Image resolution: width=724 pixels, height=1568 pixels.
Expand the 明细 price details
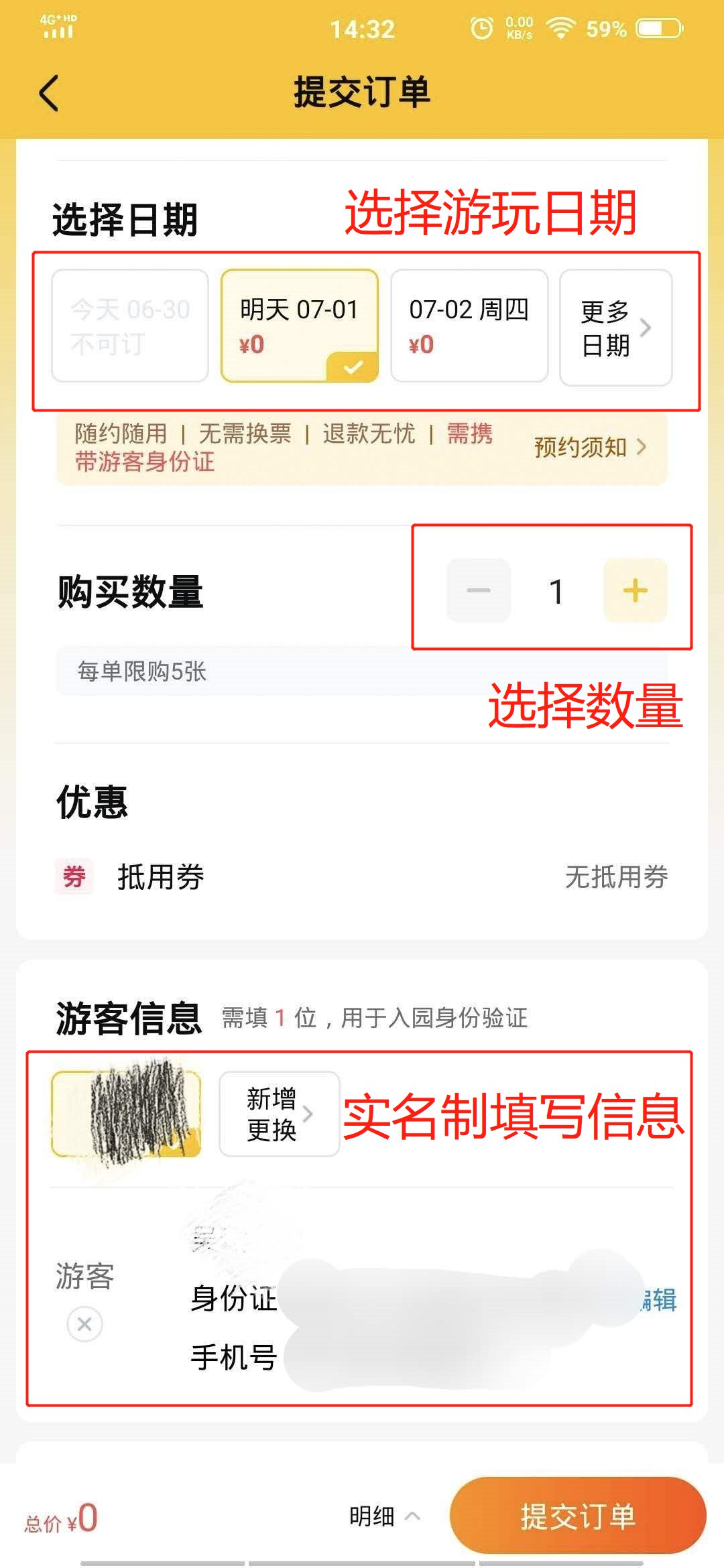[384, 1516]
